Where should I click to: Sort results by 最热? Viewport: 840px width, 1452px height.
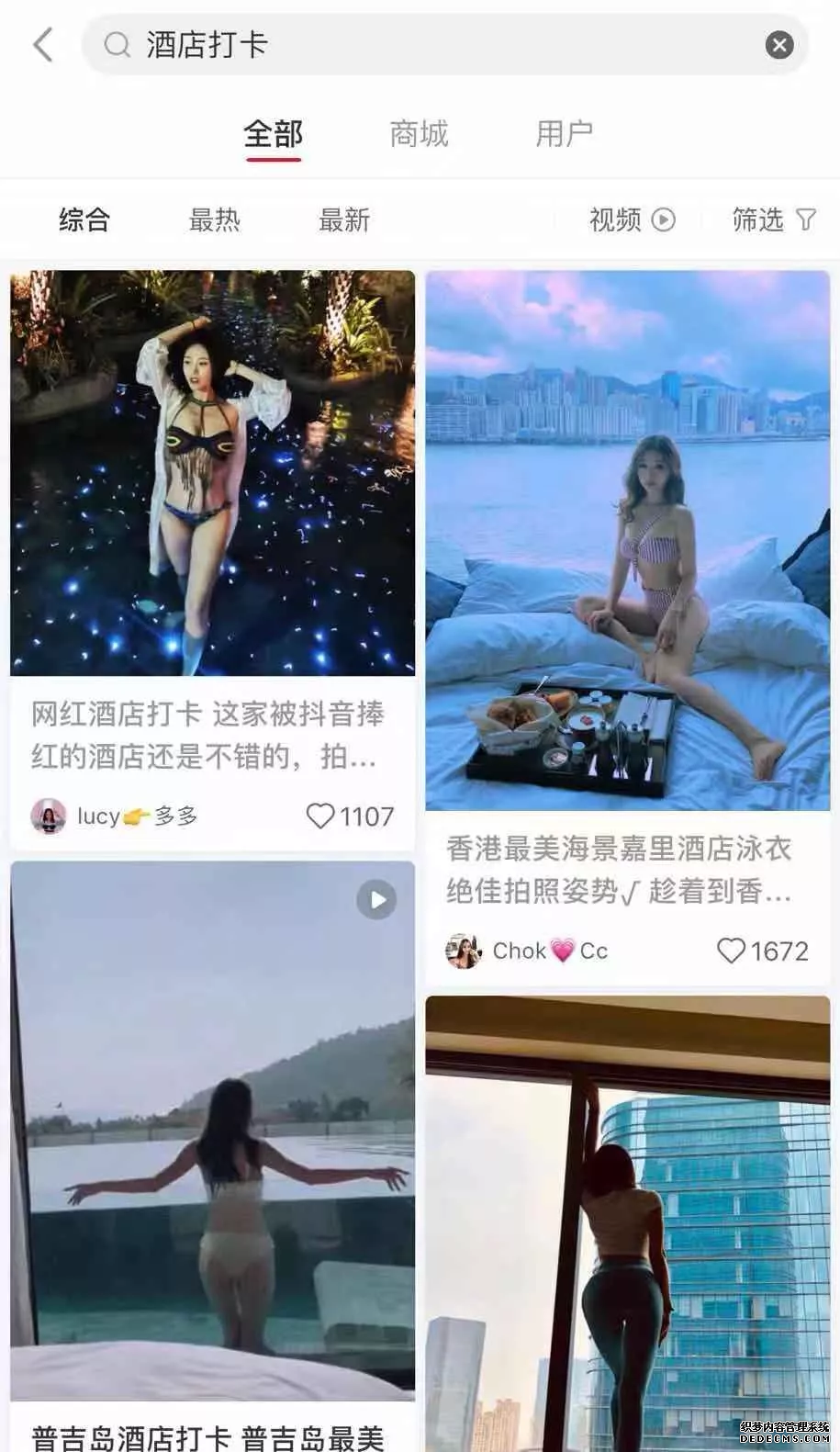click(214, 219)
